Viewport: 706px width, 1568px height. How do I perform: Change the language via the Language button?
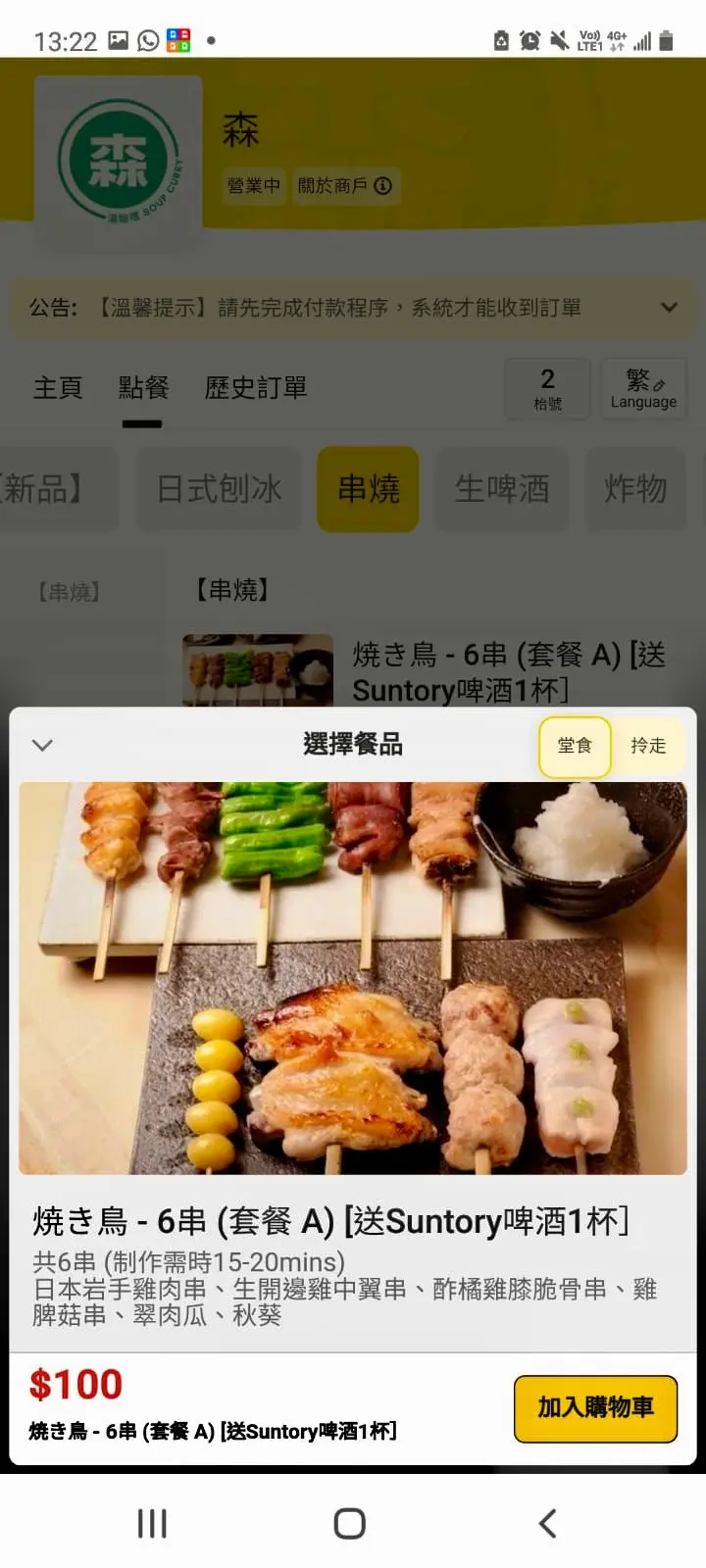[x=643, y=389]
